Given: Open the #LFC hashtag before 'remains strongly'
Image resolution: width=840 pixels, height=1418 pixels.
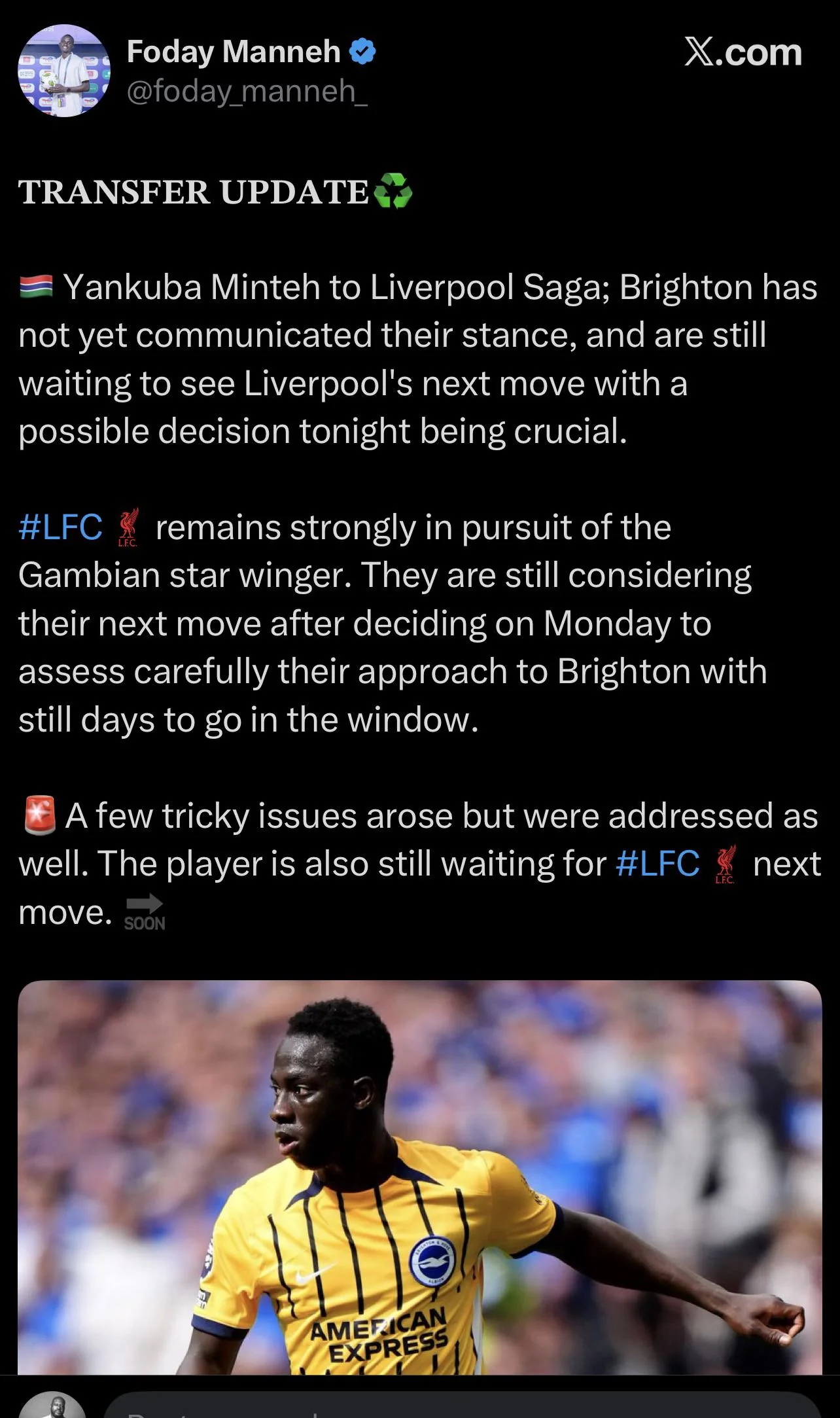Looking at the screenshot, I should (x=60, y=527).
